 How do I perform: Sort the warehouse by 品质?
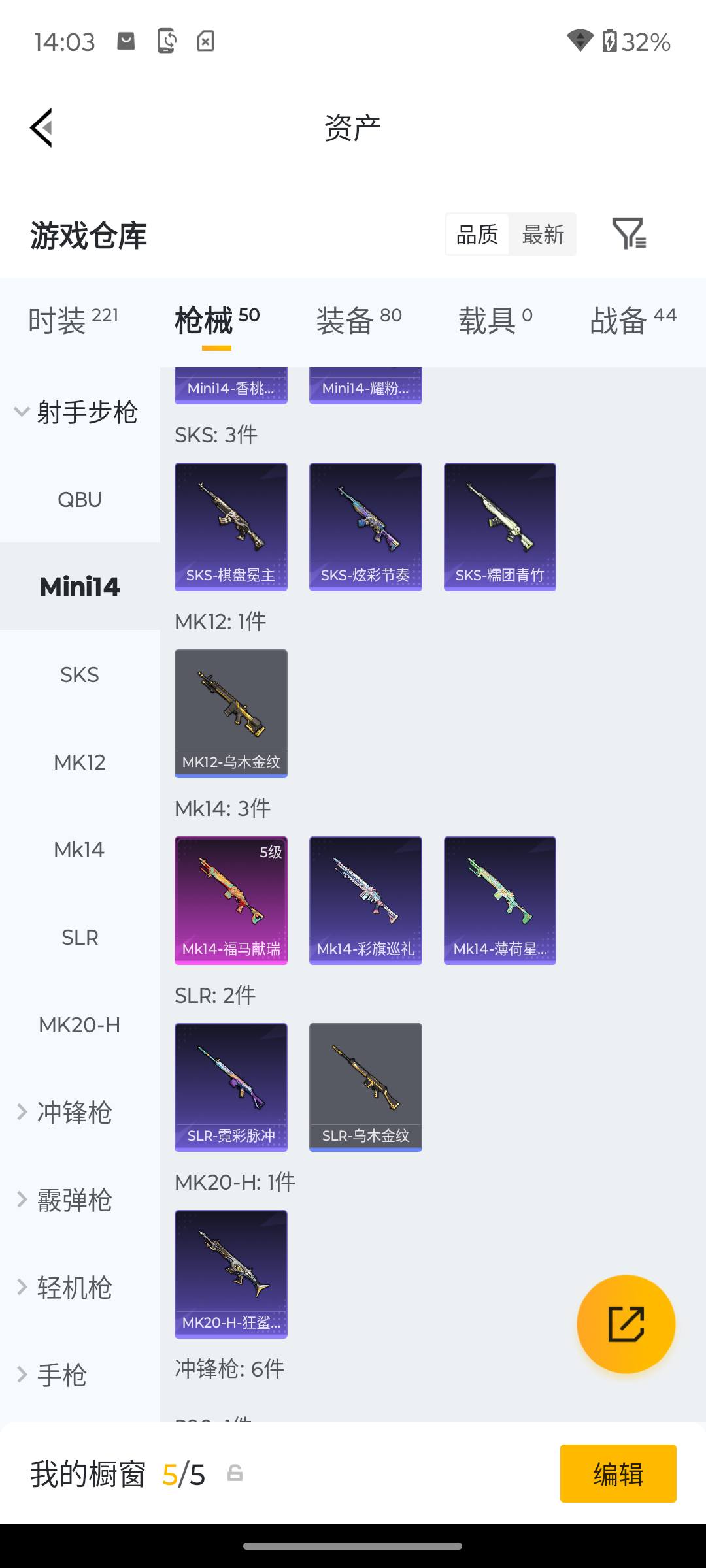click(477, 235)
